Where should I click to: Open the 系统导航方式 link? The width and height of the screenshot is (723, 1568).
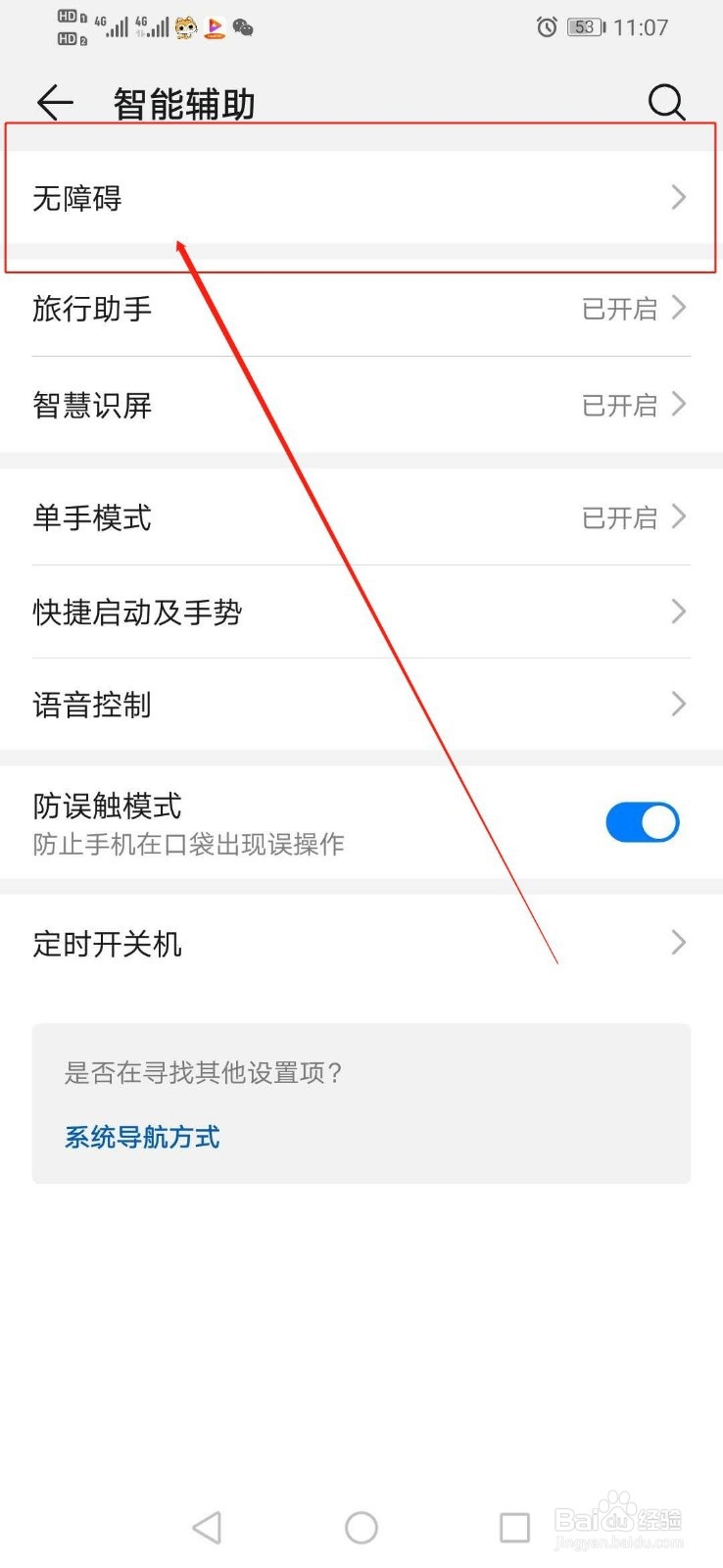(140, 1137)
